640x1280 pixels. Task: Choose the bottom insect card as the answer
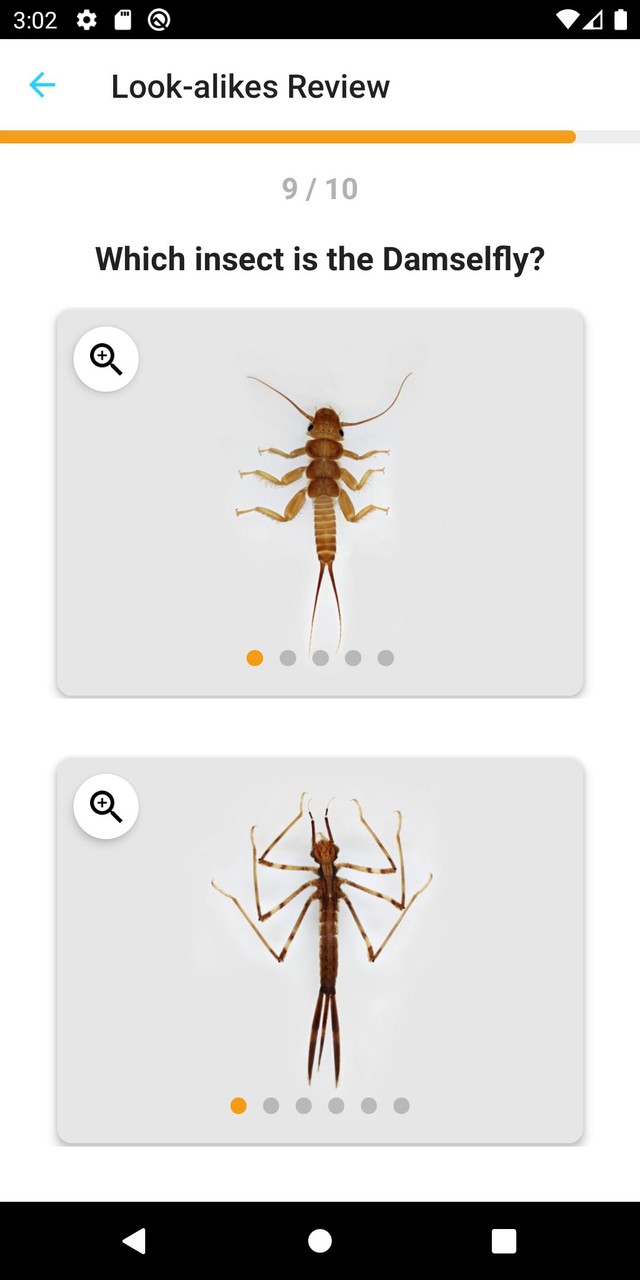(320, 950)
